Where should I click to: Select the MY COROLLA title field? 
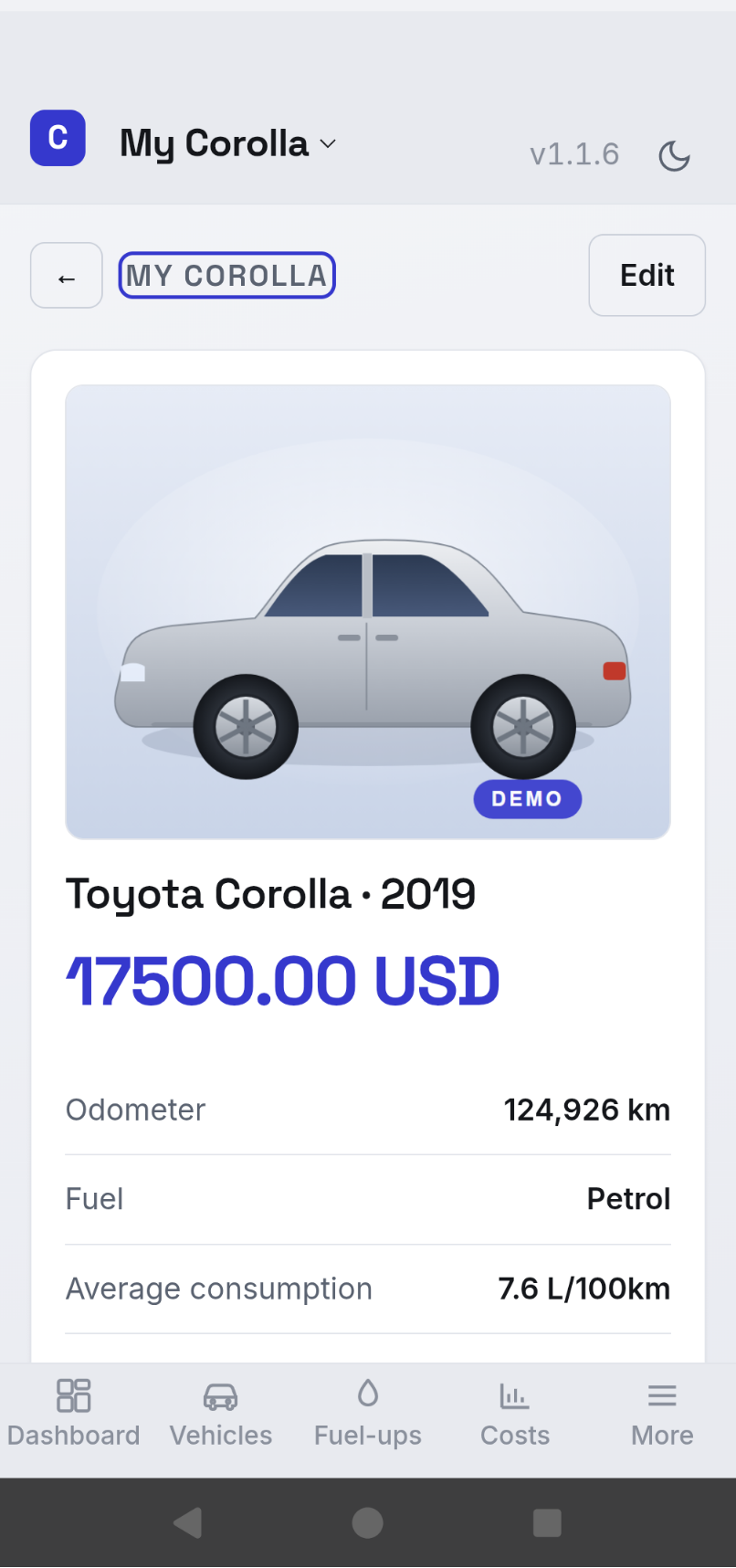click(x=227, y=276)
